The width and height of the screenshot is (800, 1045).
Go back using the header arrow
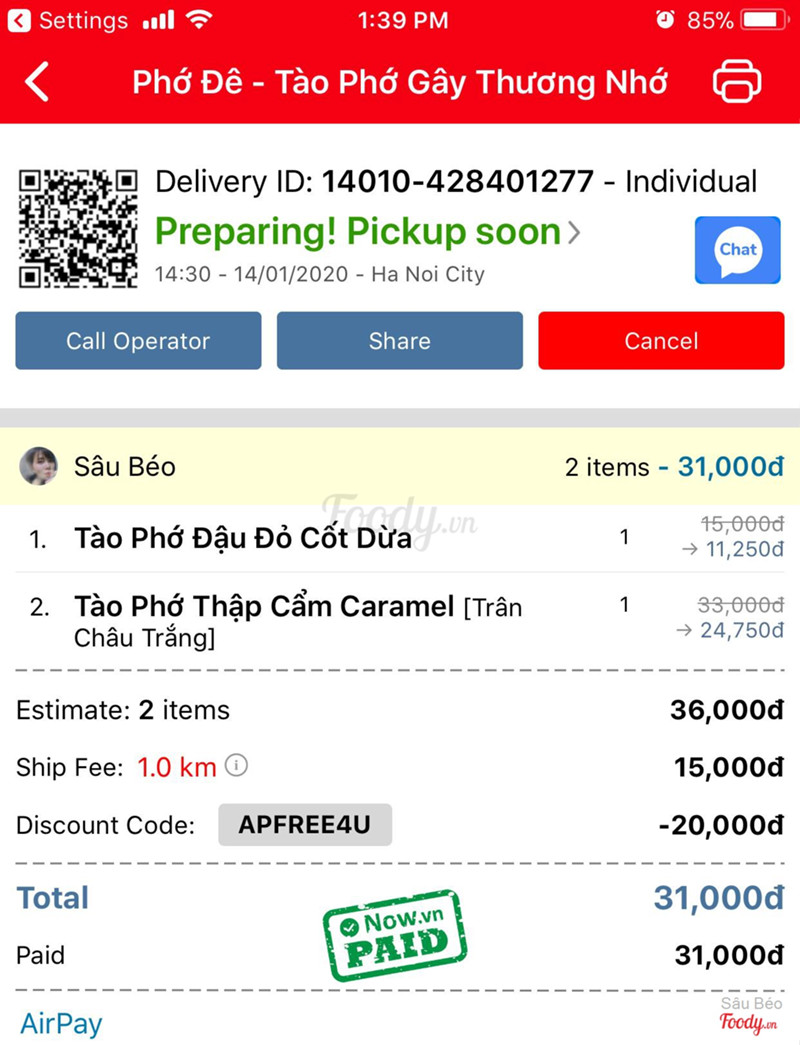37,82
